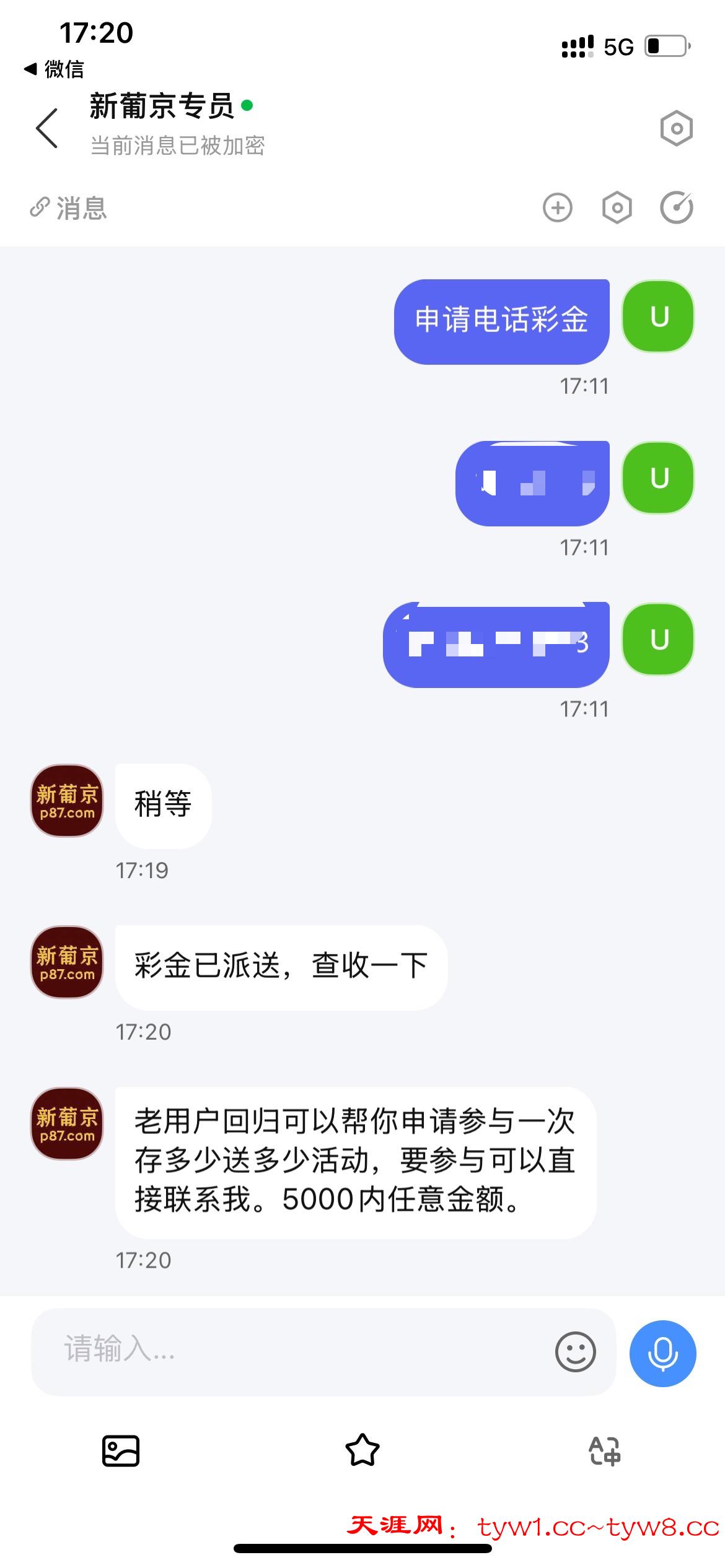Tap the gauge icon in message toolbar
Screen dimensions: 725x1568
676,207
